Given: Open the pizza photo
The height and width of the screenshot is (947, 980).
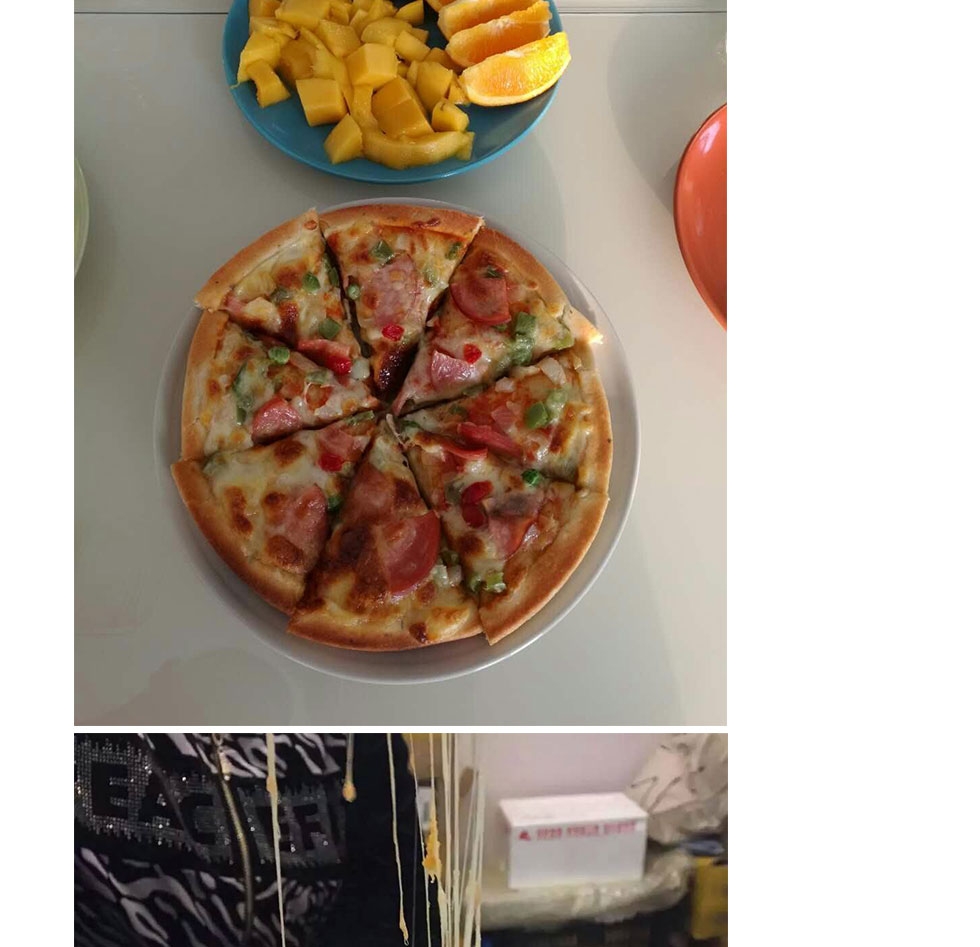Looking at the screenshot, I should pos(400,400).
